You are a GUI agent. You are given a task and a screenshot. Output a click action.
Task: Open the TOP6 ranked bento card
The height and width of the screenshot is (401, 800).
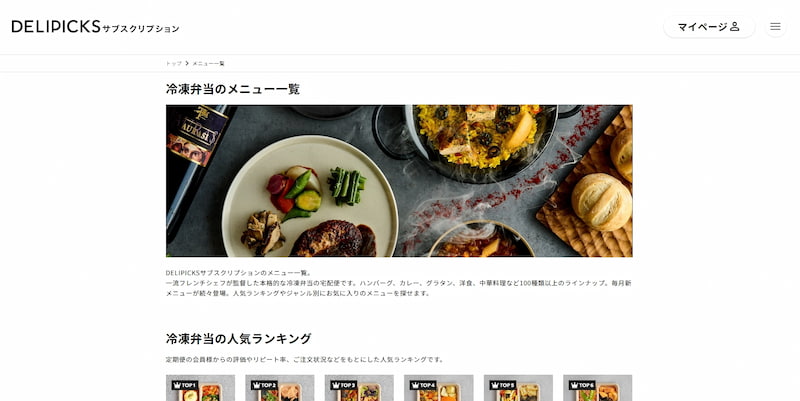598,389
